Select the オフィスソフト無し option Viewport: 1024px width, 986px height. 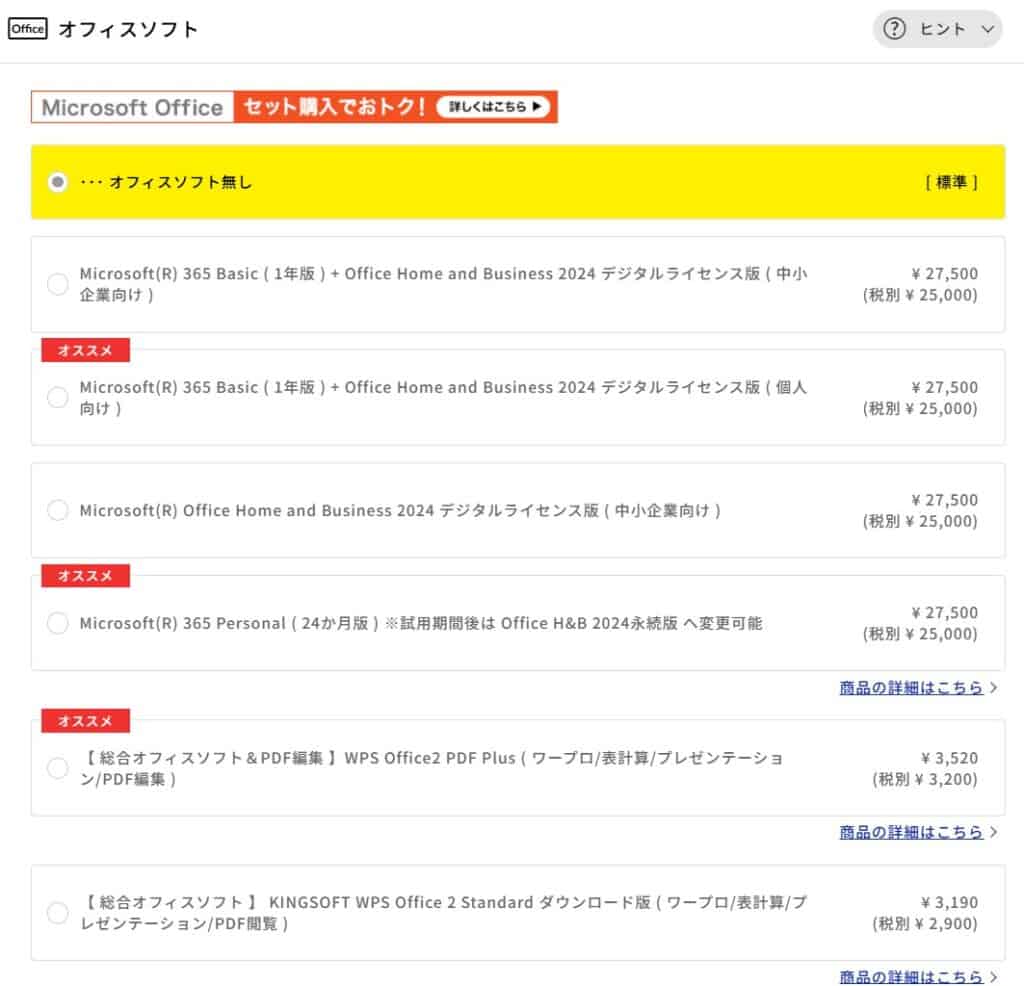click(58, 182)
